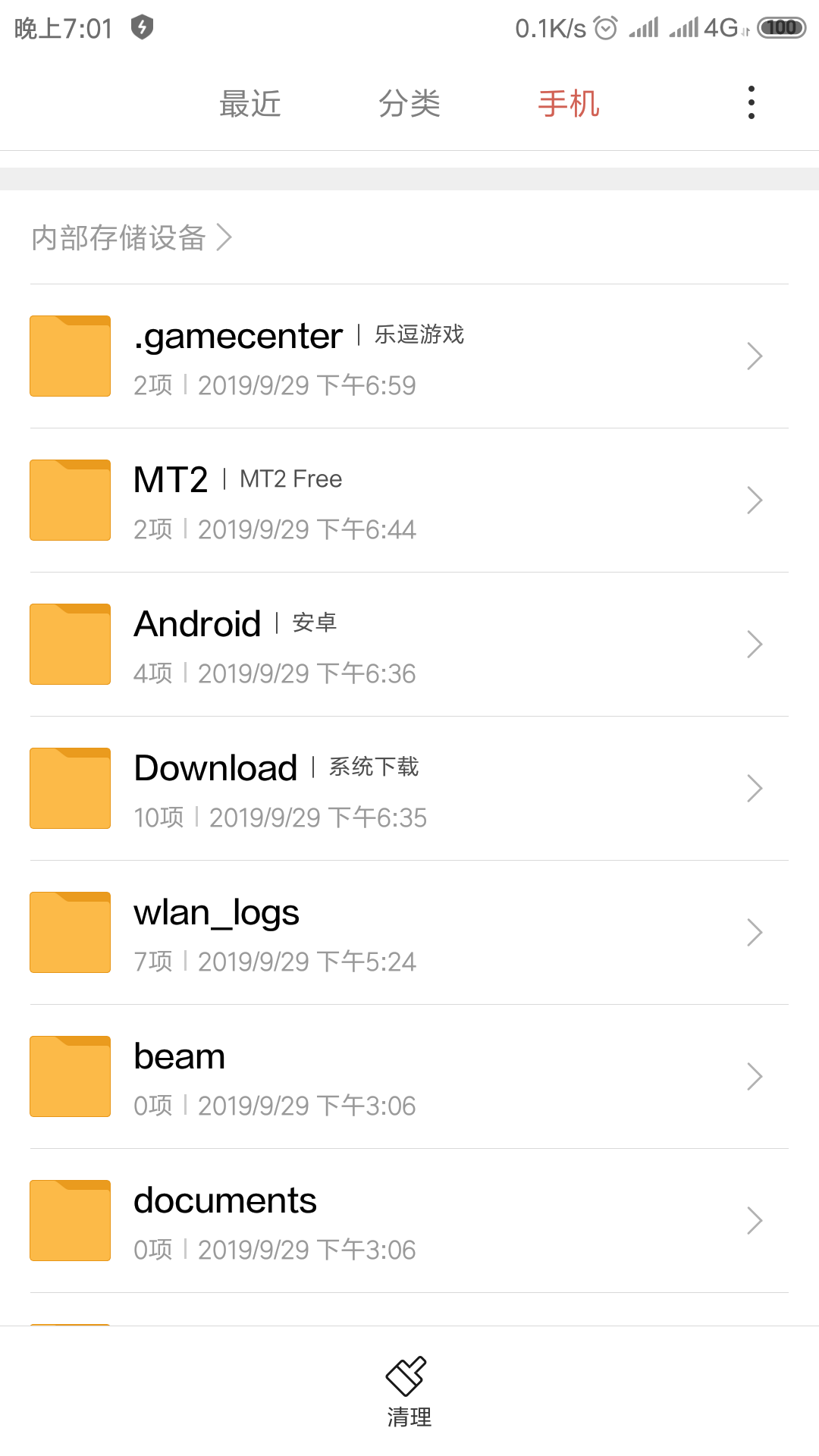Open the documents folder
The image size is (819, 1456).
pos(409,1221)
